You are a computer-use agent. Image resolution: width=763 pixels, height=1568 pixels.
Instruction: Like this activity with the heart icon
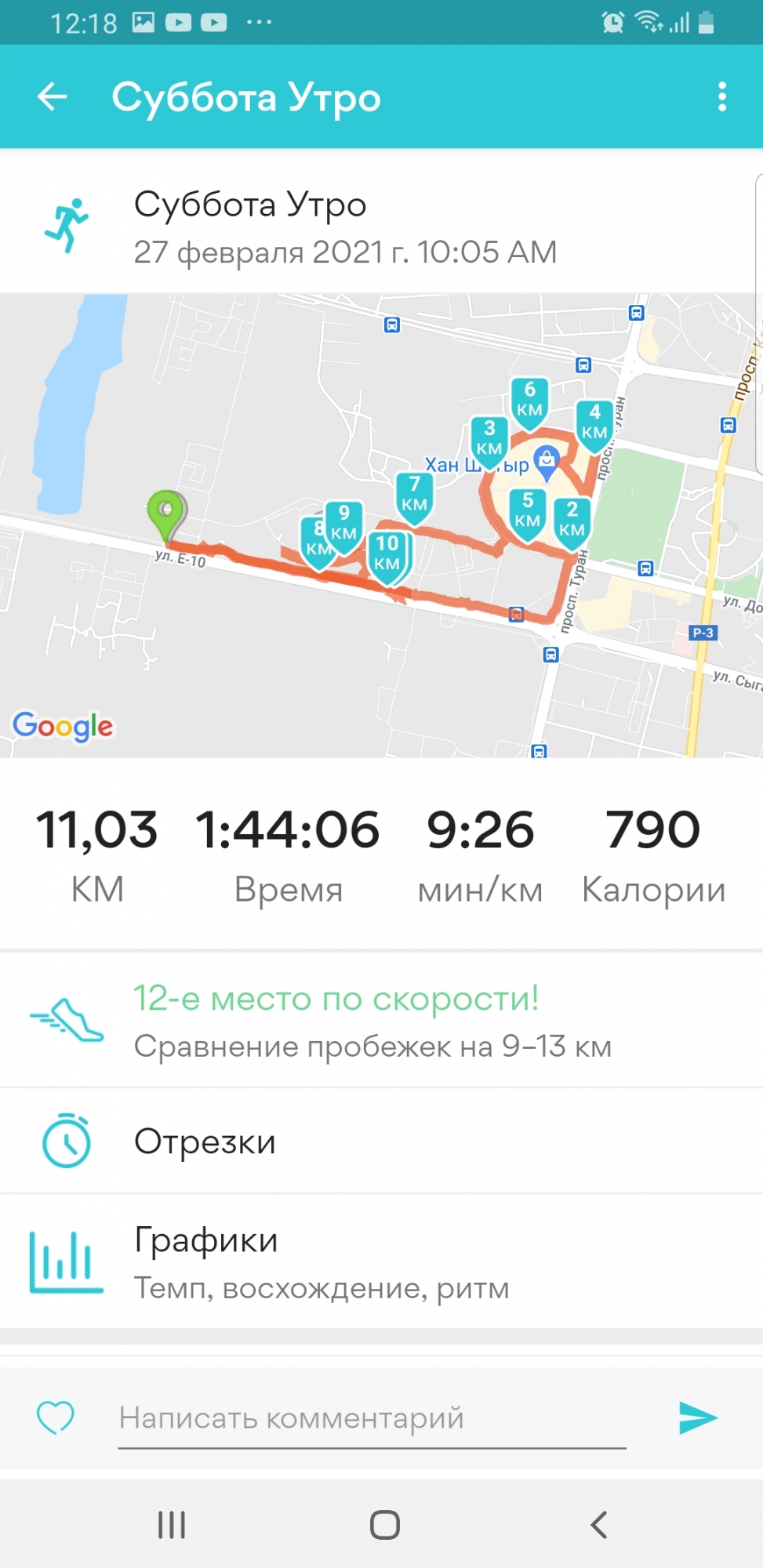tap(56, 1417)
